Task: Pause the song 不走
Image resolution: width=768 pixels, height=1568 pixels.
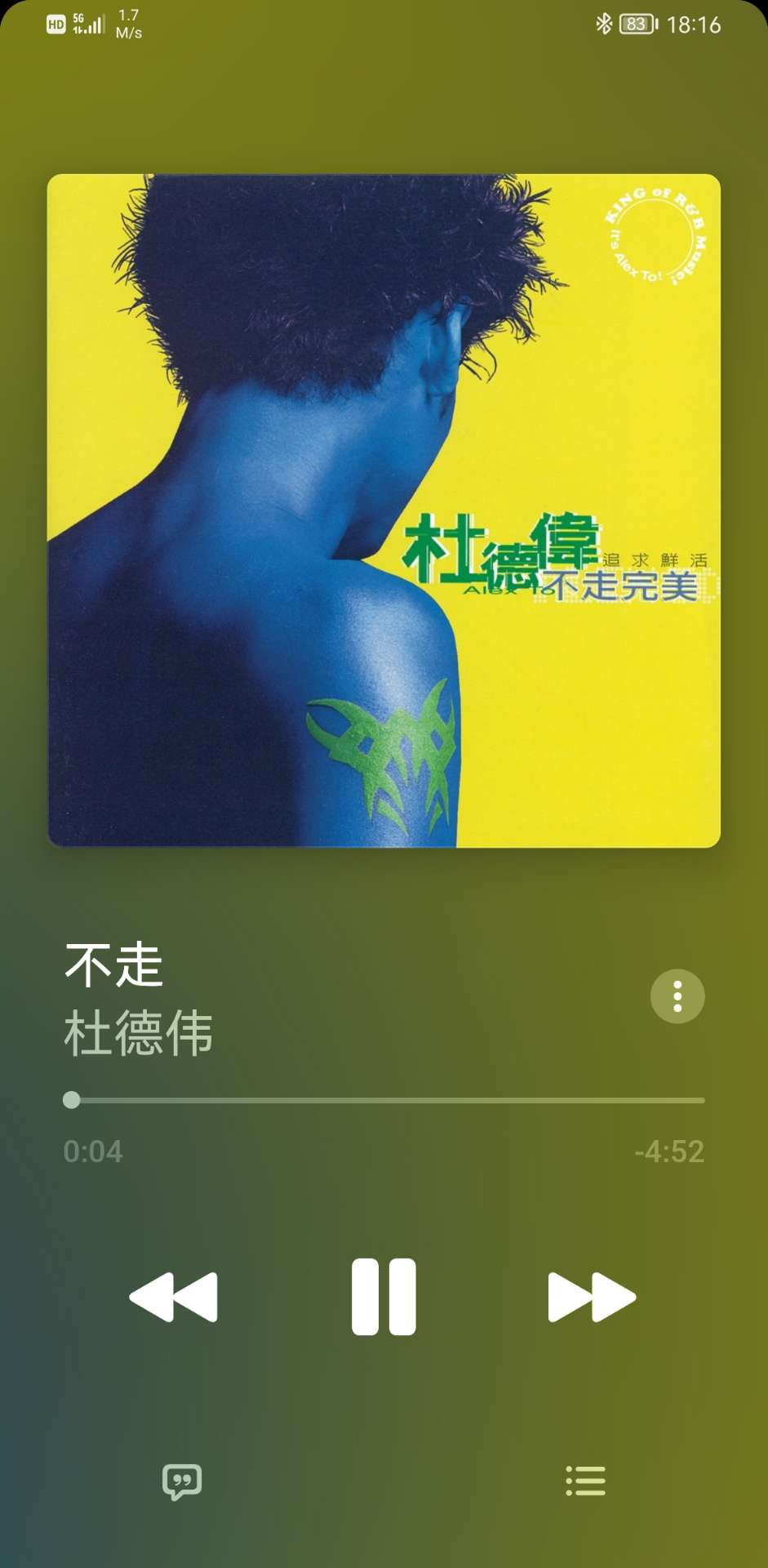Action: (x=384, y=1297)
